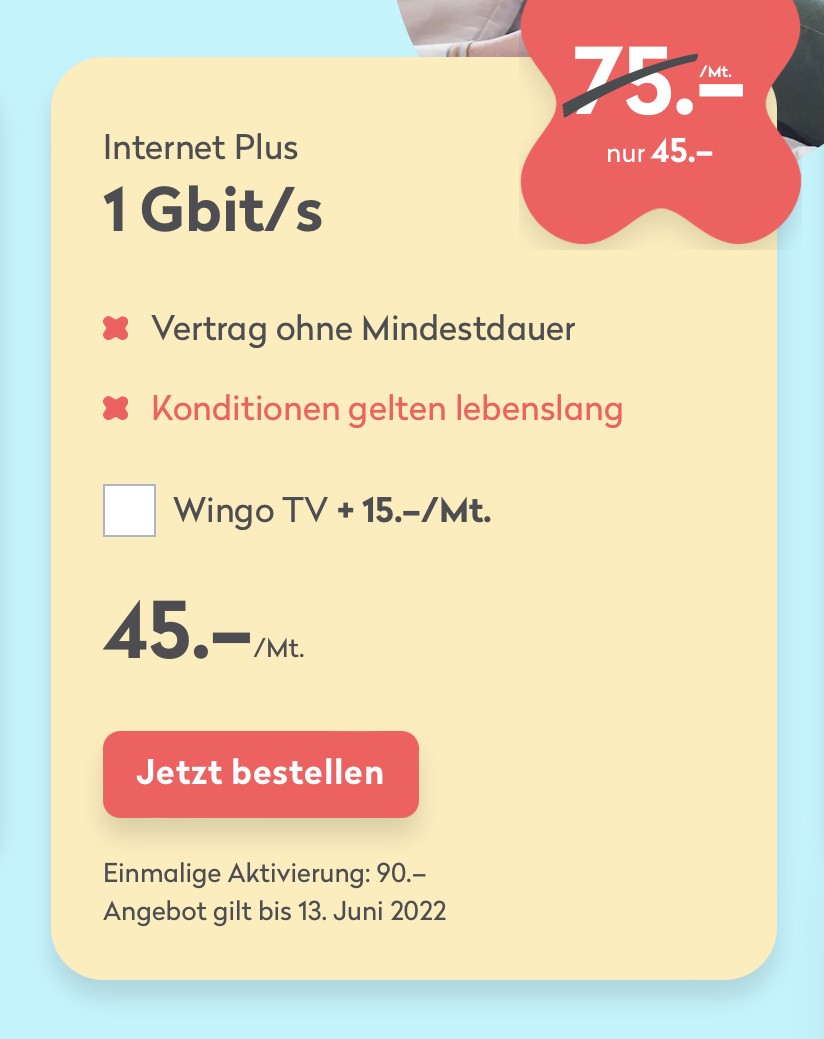Click the red cross icon beside Vertrag ohne Mindestdauer
Viewport: 824px width, 1039px height.
tap(116, 328)
